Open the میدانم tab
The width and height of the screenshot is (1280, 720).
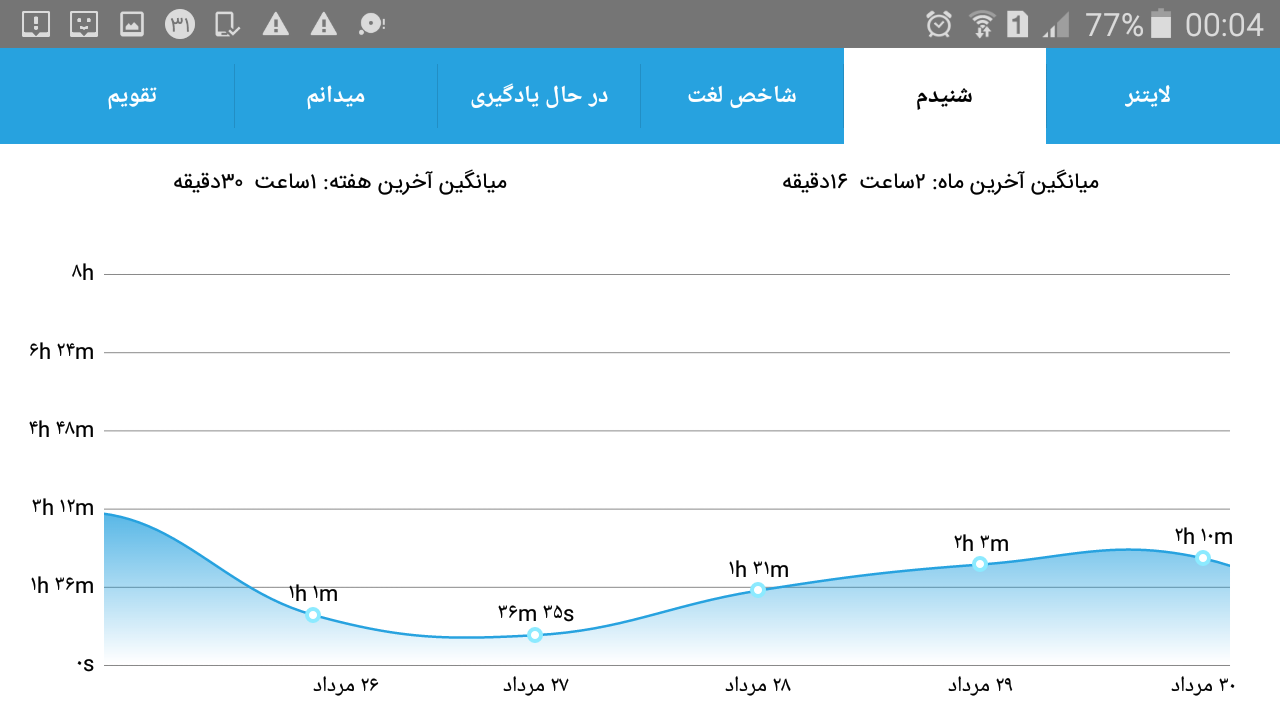[x=336, y=96]
